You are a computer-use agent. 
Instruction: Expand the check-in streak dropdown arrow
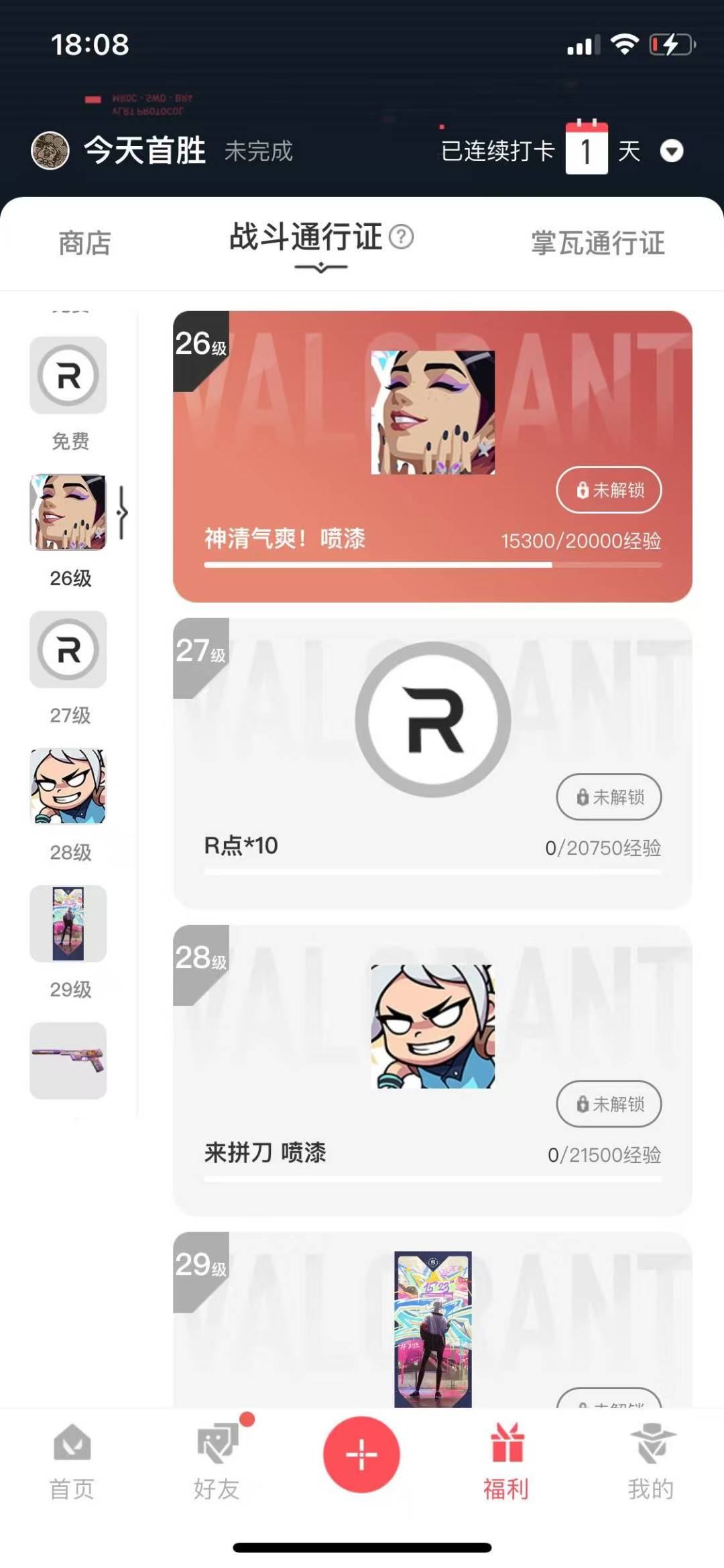[672, 151]
